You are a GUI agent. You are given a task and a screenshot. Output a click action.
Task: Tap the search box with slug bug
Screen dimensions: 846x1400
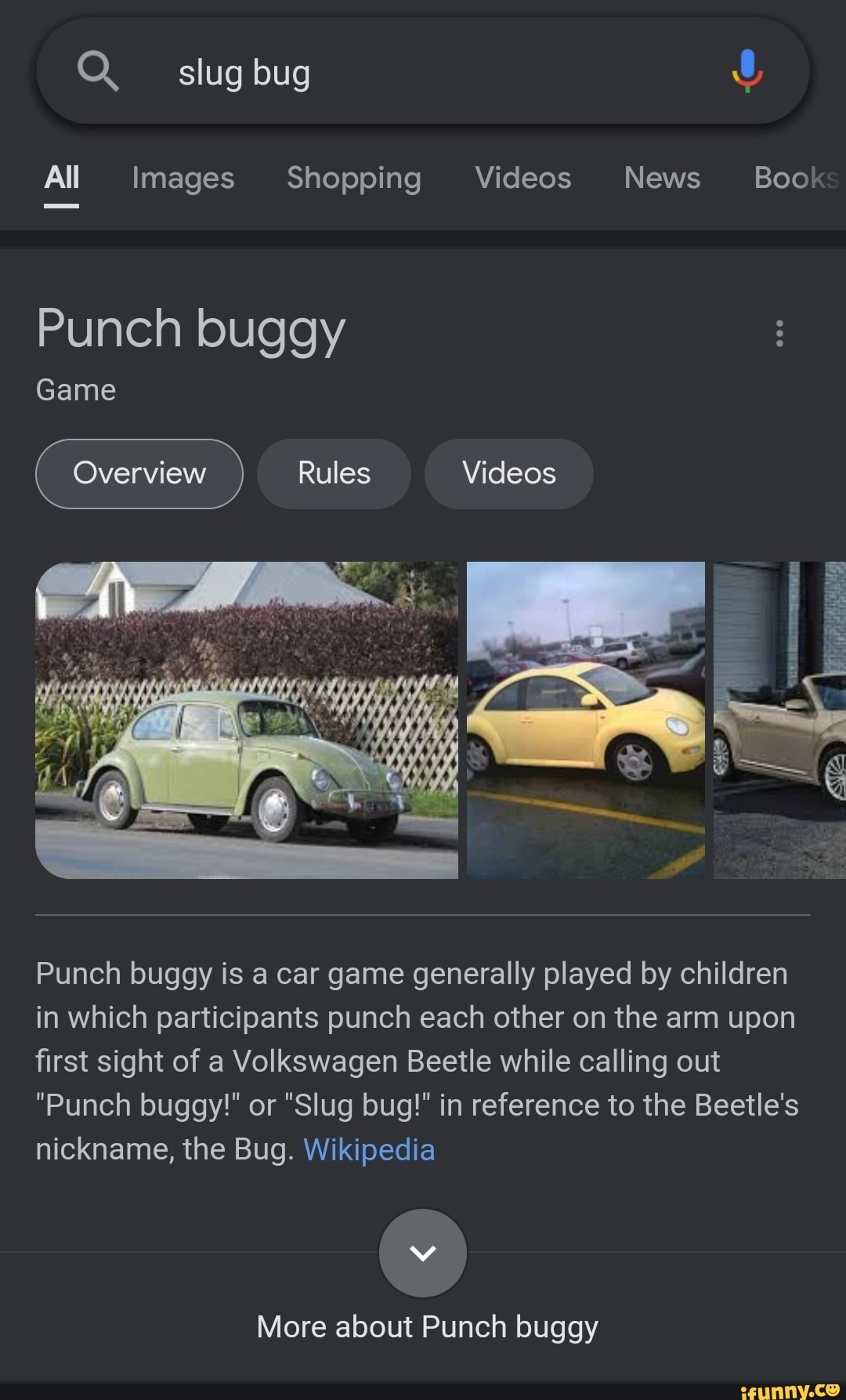[423, 73]
